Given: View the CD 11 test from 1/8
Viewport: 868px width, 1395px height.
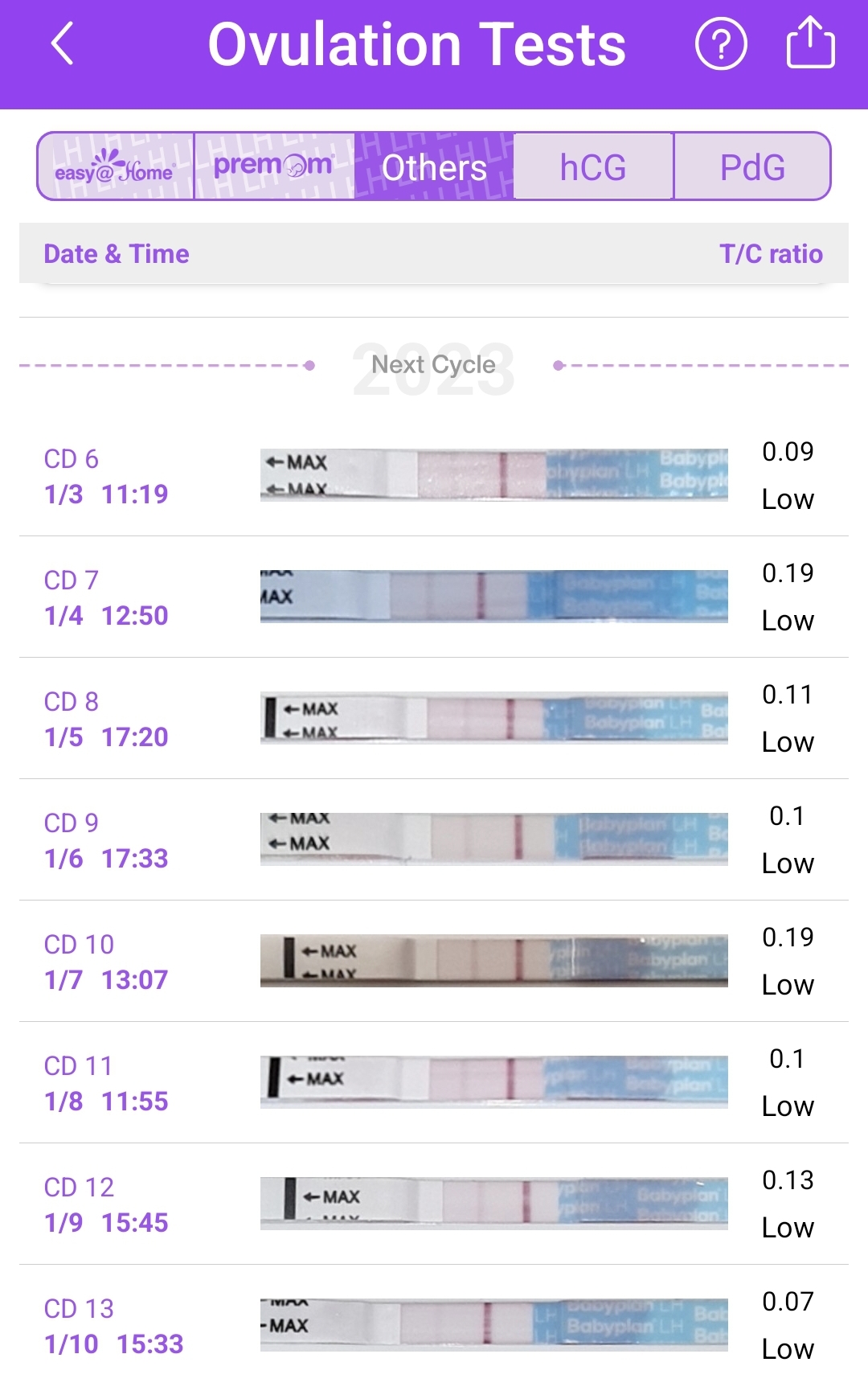Looking at the screenshot, I should click(434, 1083).
